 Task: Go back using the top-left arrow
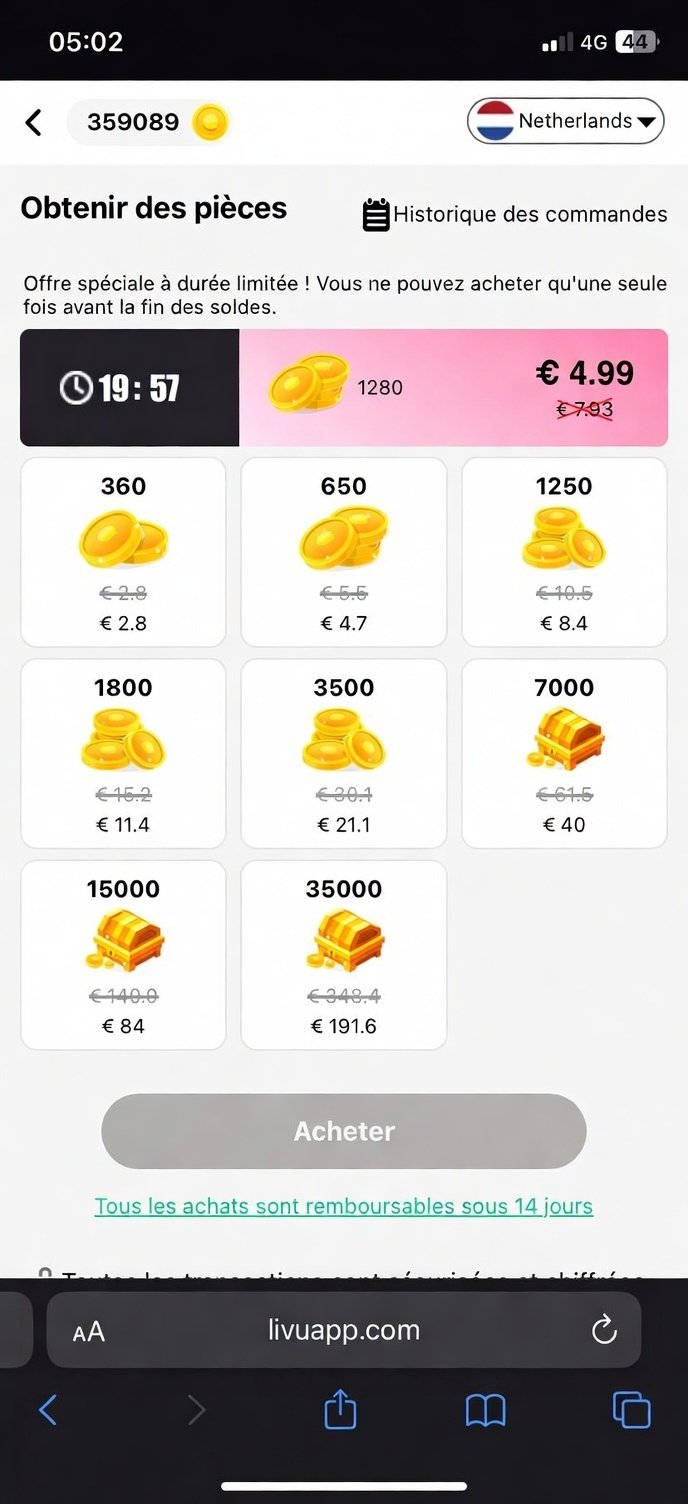(34, 122)
